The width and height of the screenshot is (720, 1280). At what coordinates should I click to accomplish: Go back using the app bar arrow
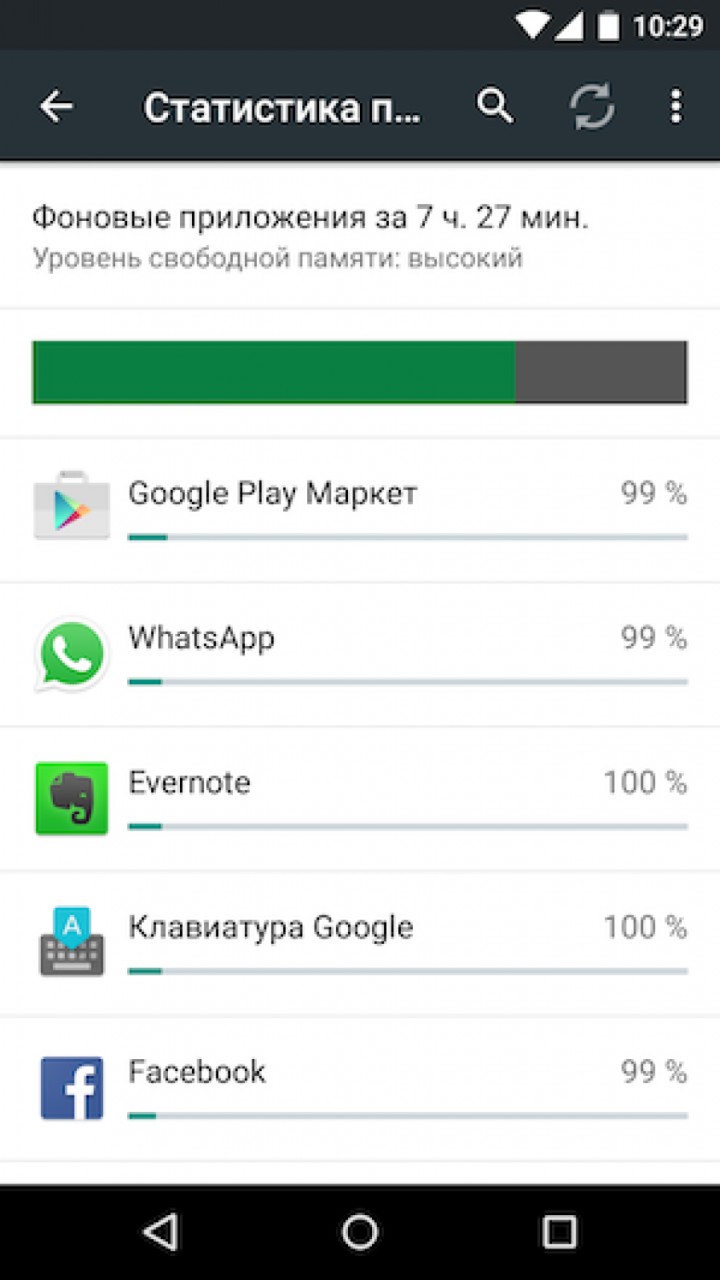56,106
